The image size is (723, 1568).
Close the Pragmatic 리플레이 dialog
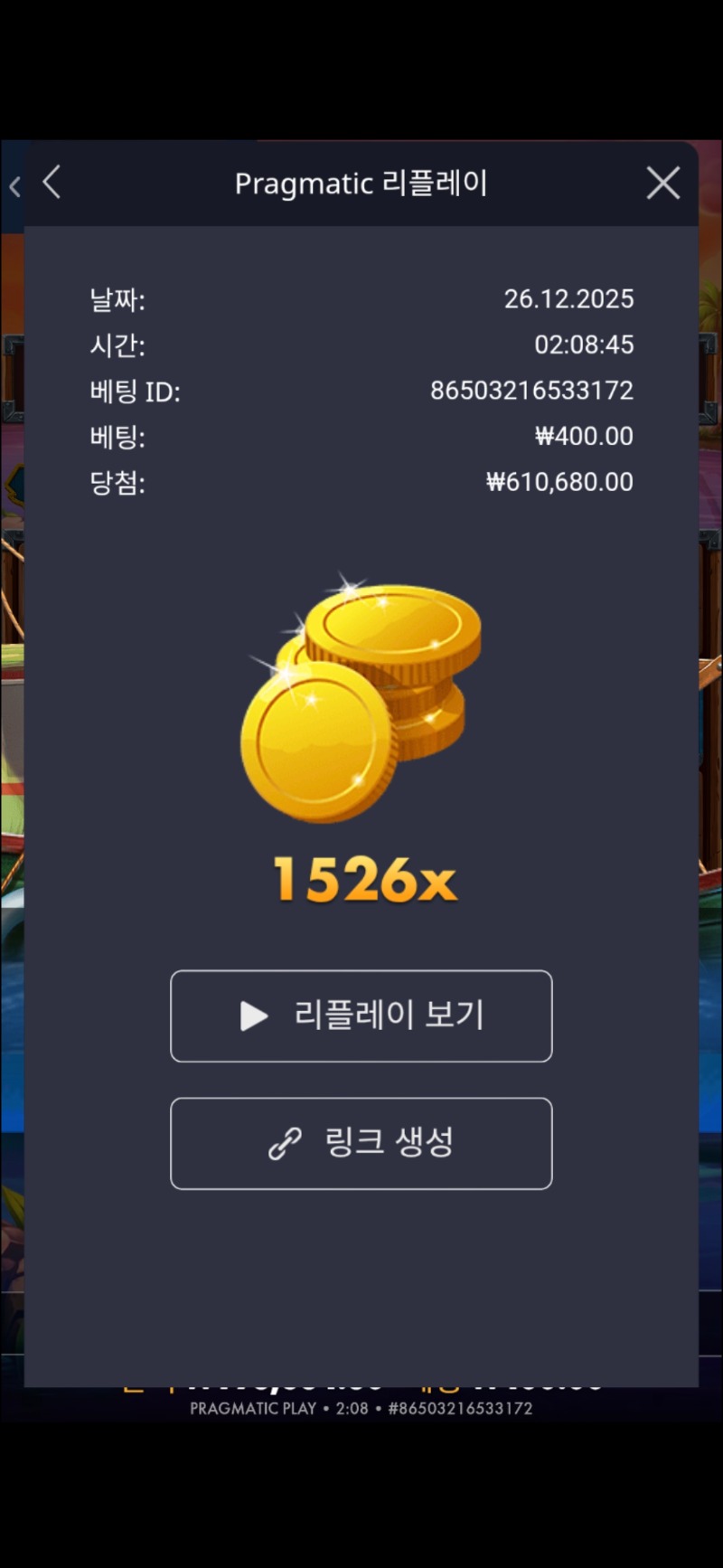pos(662,184)
